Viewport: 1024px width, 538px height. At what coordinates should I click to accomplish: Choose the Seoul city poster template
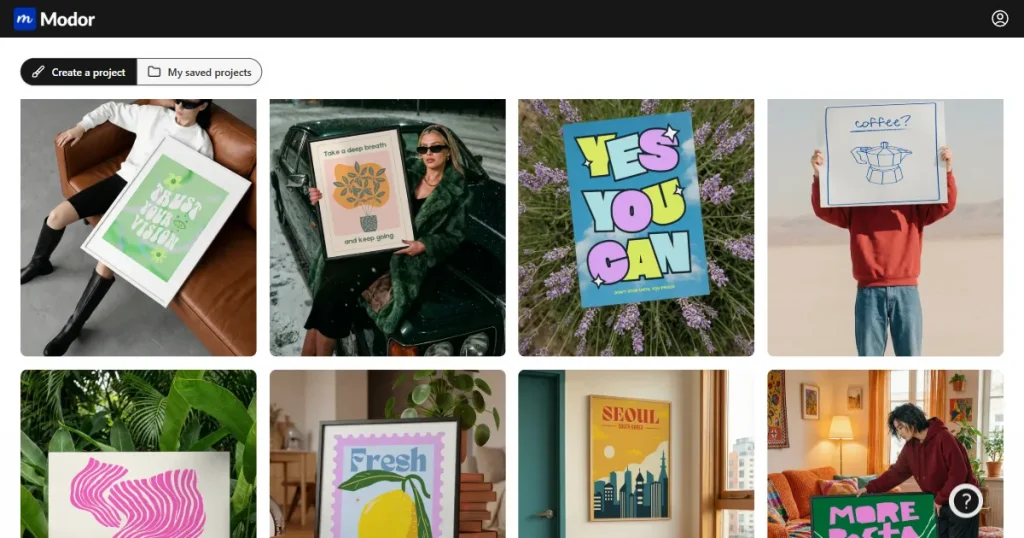tap(636, 455)
